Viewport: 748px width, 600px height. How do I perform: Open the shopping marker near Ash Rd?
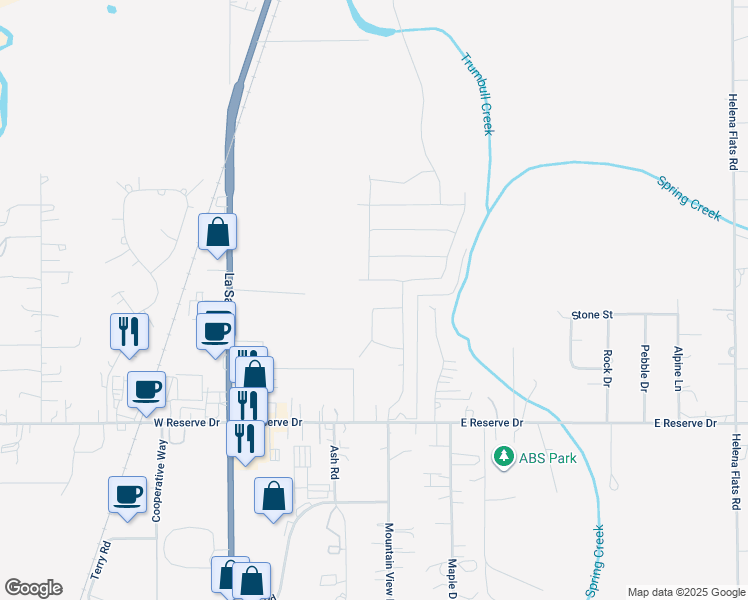click(273, 497)
